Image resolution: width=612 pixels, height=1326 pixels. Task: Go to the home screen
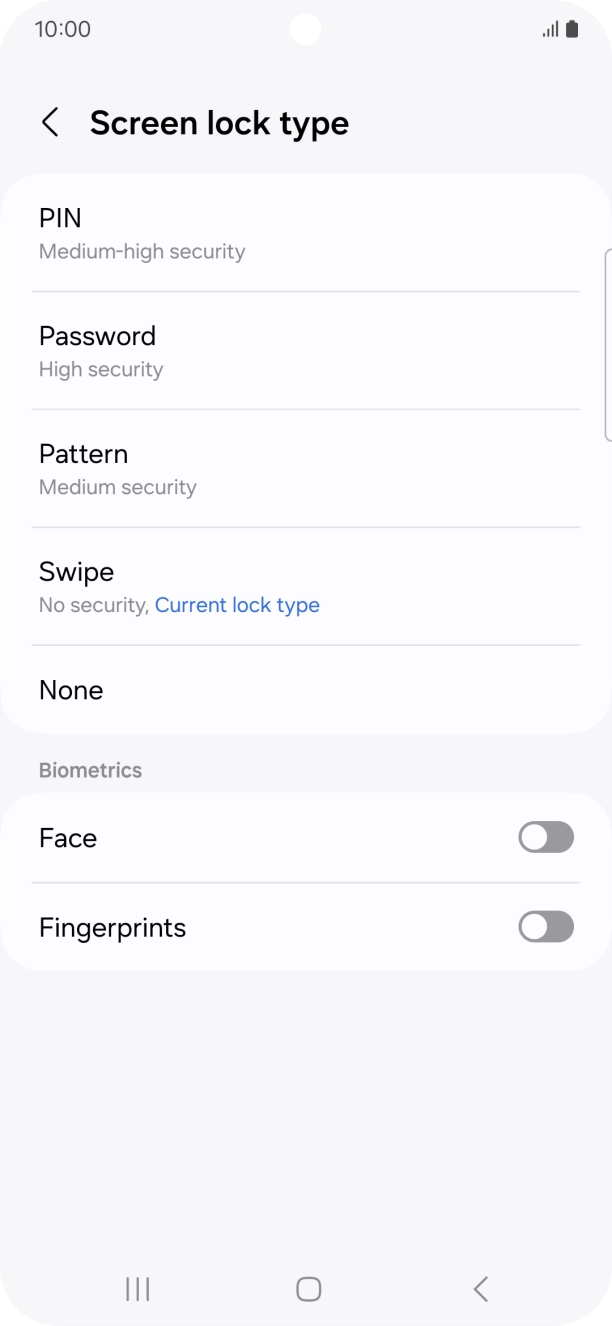(308, 1289)
